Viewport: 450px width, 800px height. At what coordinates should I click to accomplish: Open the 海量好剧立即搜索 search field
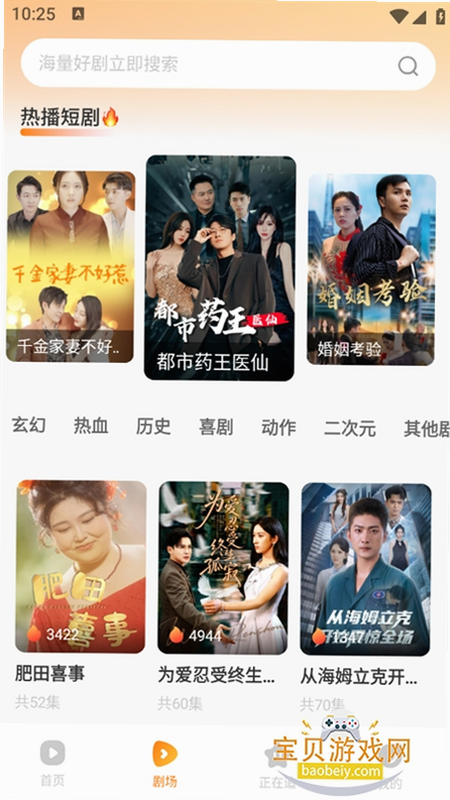tap(228, 65)
